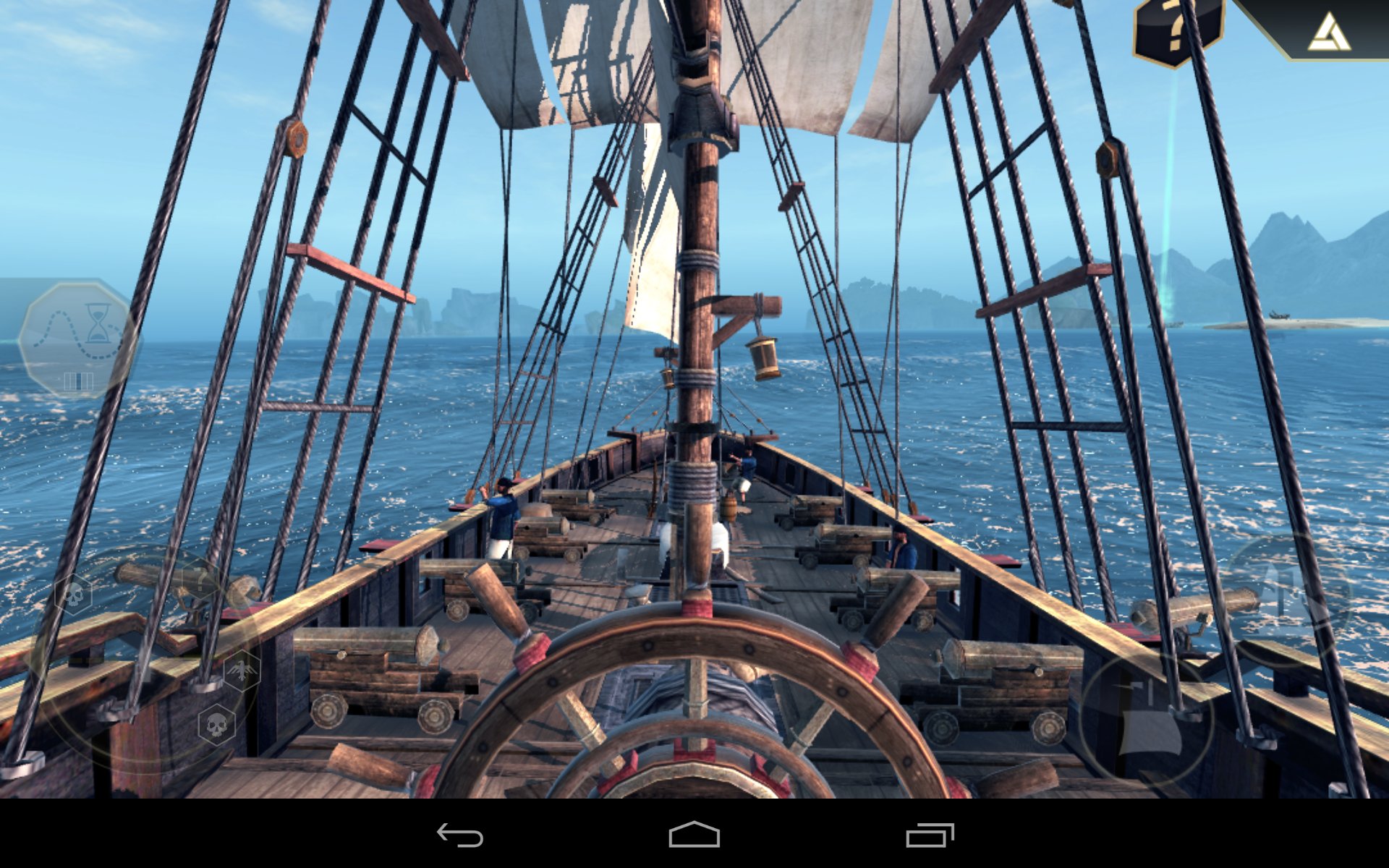Go back with the system back arrow
Image resolution: width=1389 pixels, height=868 pixels.
(460, 835)
